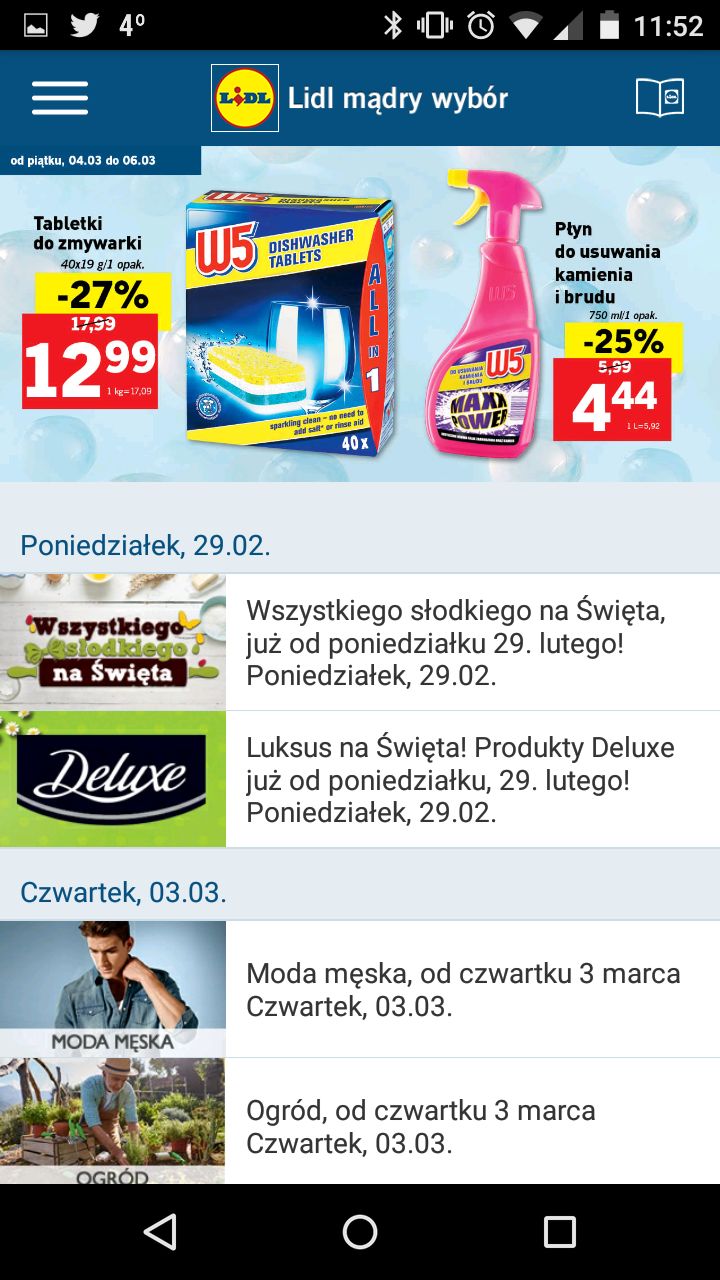The width and height of the screenshot is (720, 1280).
Task: Open the leaflet catalog icon
Action: click(660, 98)
